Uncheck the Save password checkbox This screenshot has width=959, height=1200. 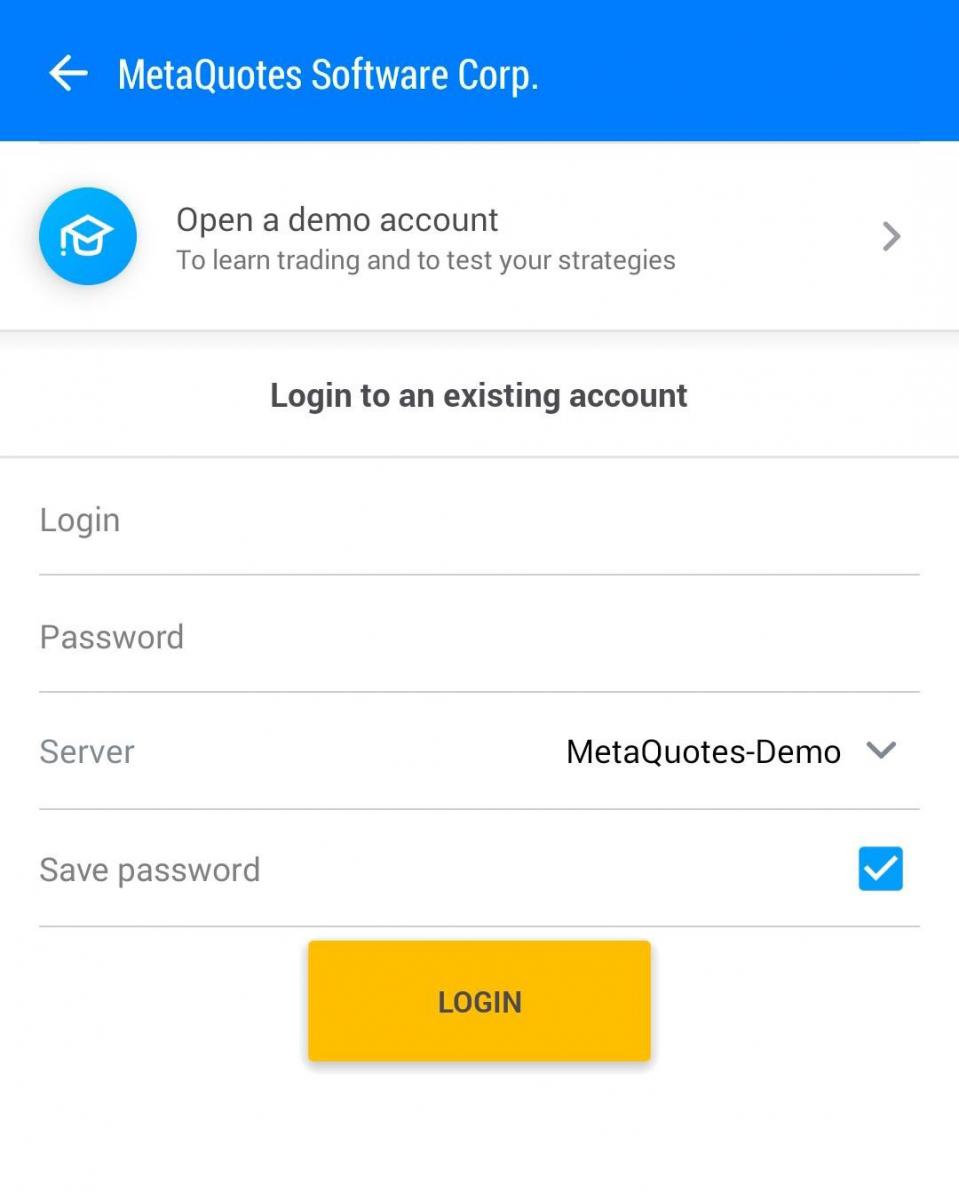pos(880,869)
